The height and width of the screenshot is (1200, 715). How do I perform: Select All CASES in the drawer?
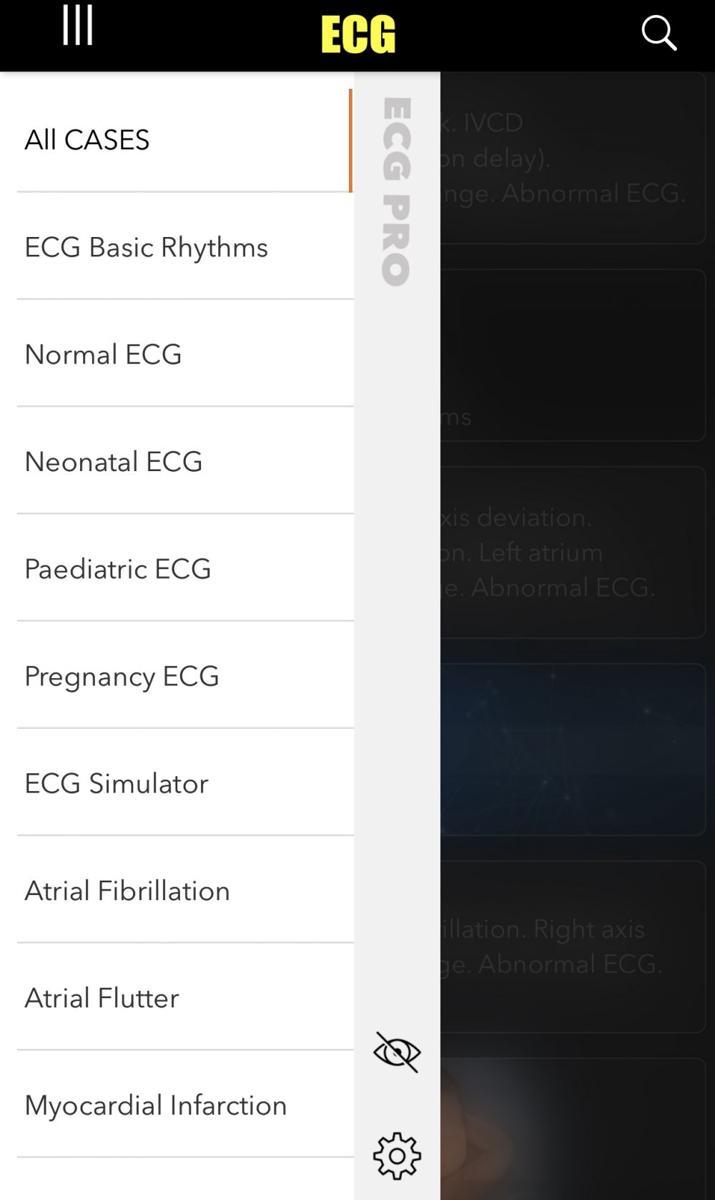[x=184, y=140]
